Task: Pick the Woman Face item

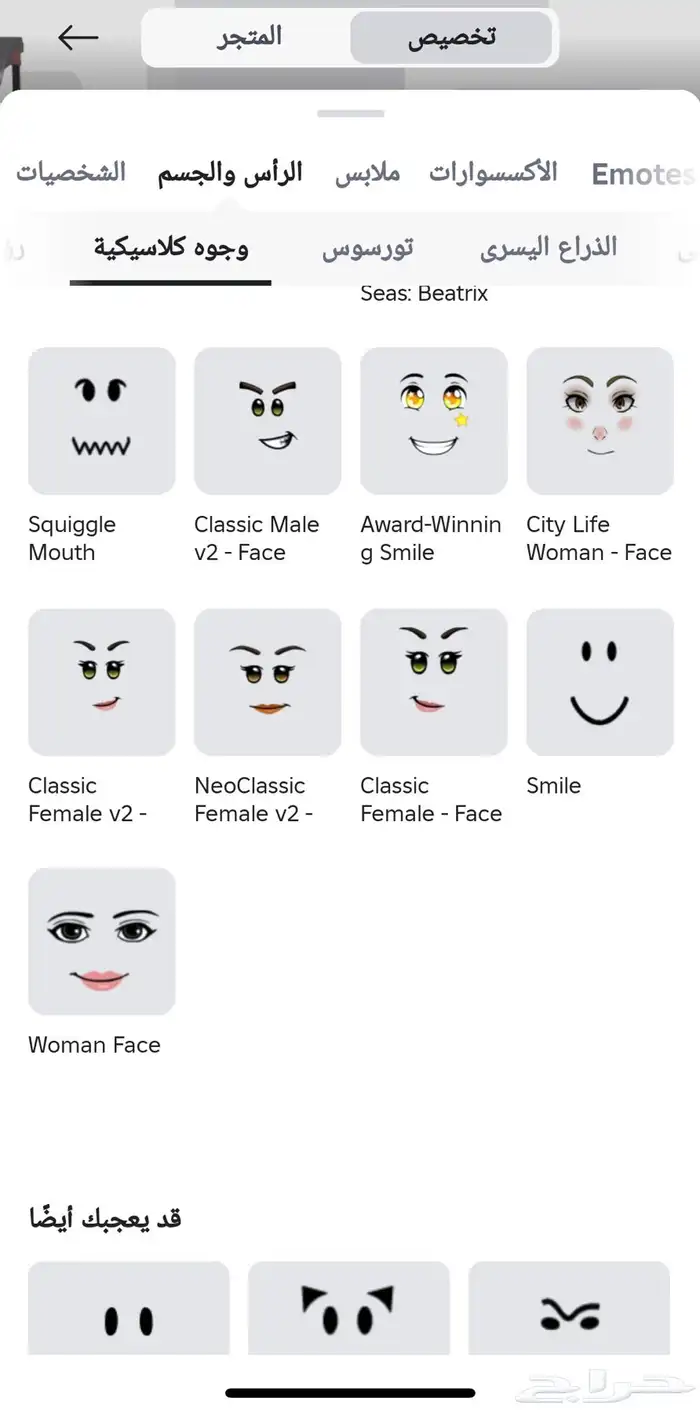Action: [102, 942]
